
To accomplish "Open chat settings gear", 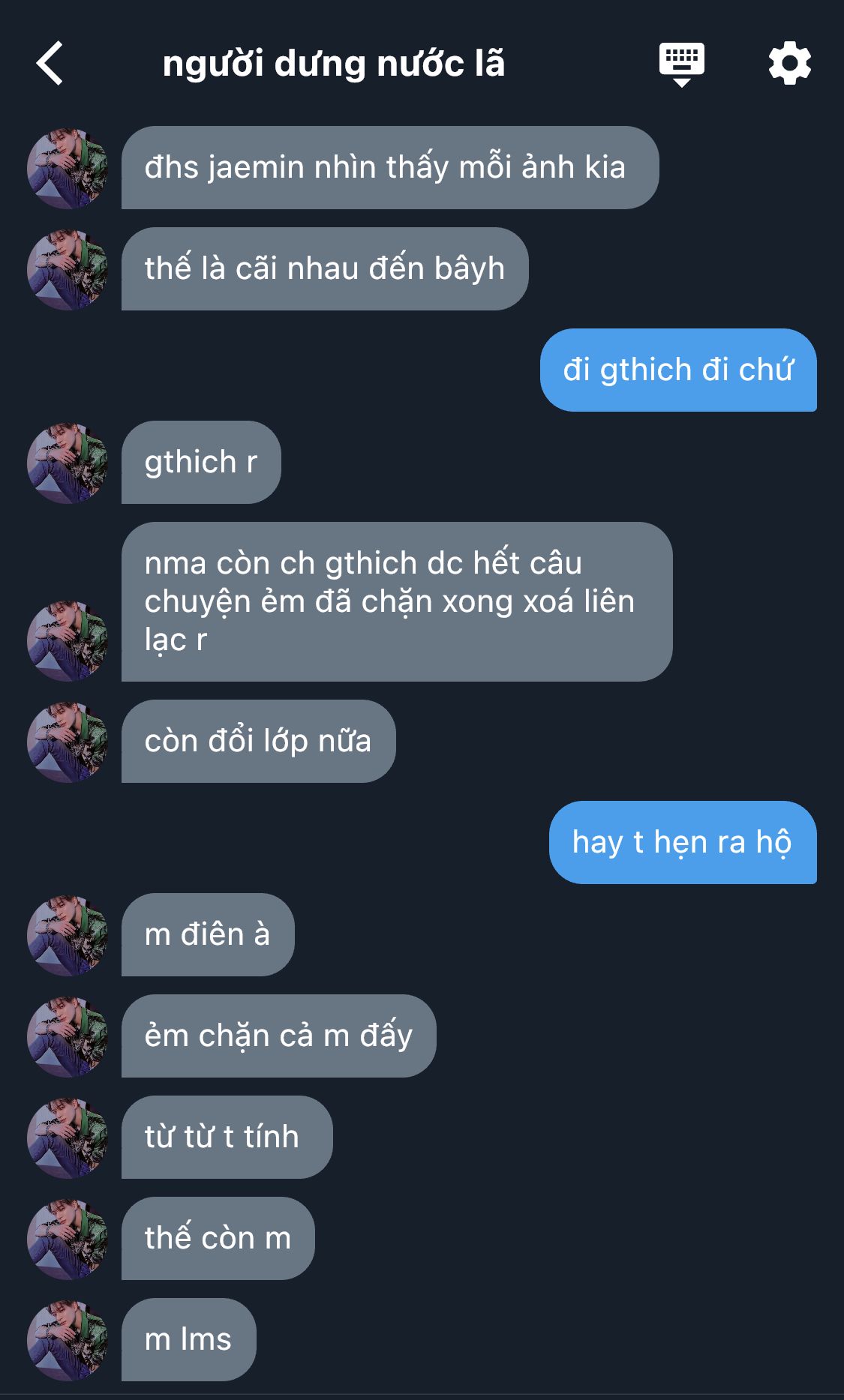I will pyautogui.click(x=789, y=64).
